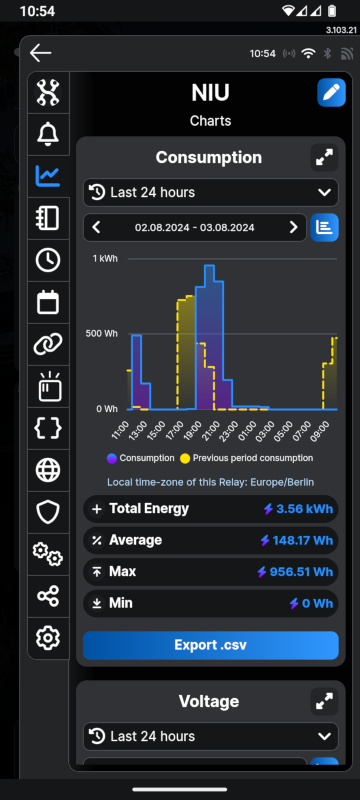Open the calendar schedule section in sidebar
The width and height of the screenshot is (360, 800).
(x=48, y=303)
